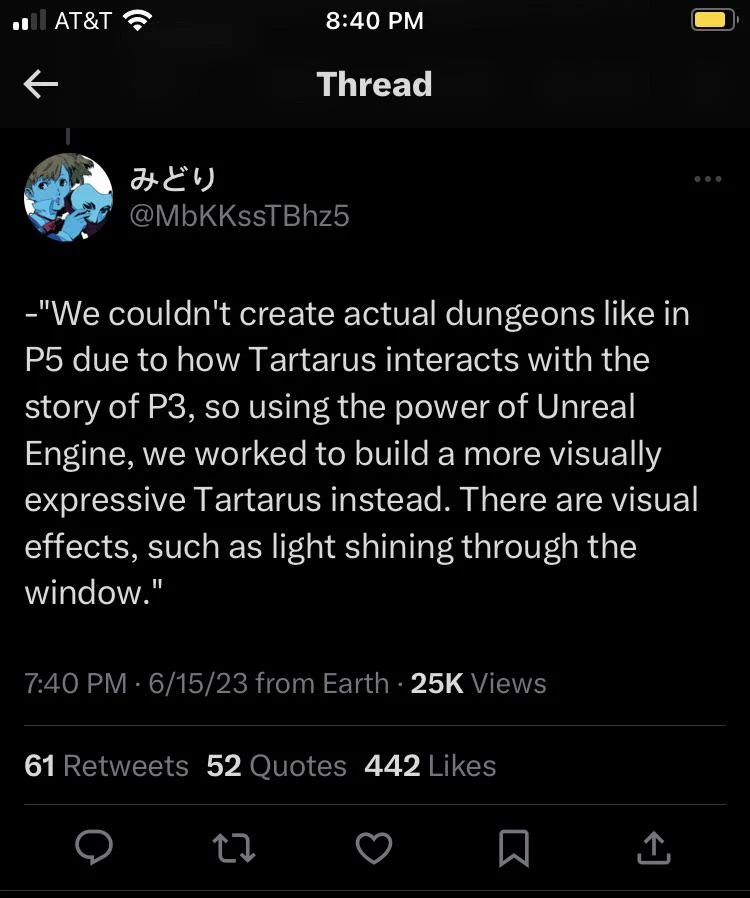Screen dimensions: 750x898
Task: Share the tweet
Action: pos(653,849)
